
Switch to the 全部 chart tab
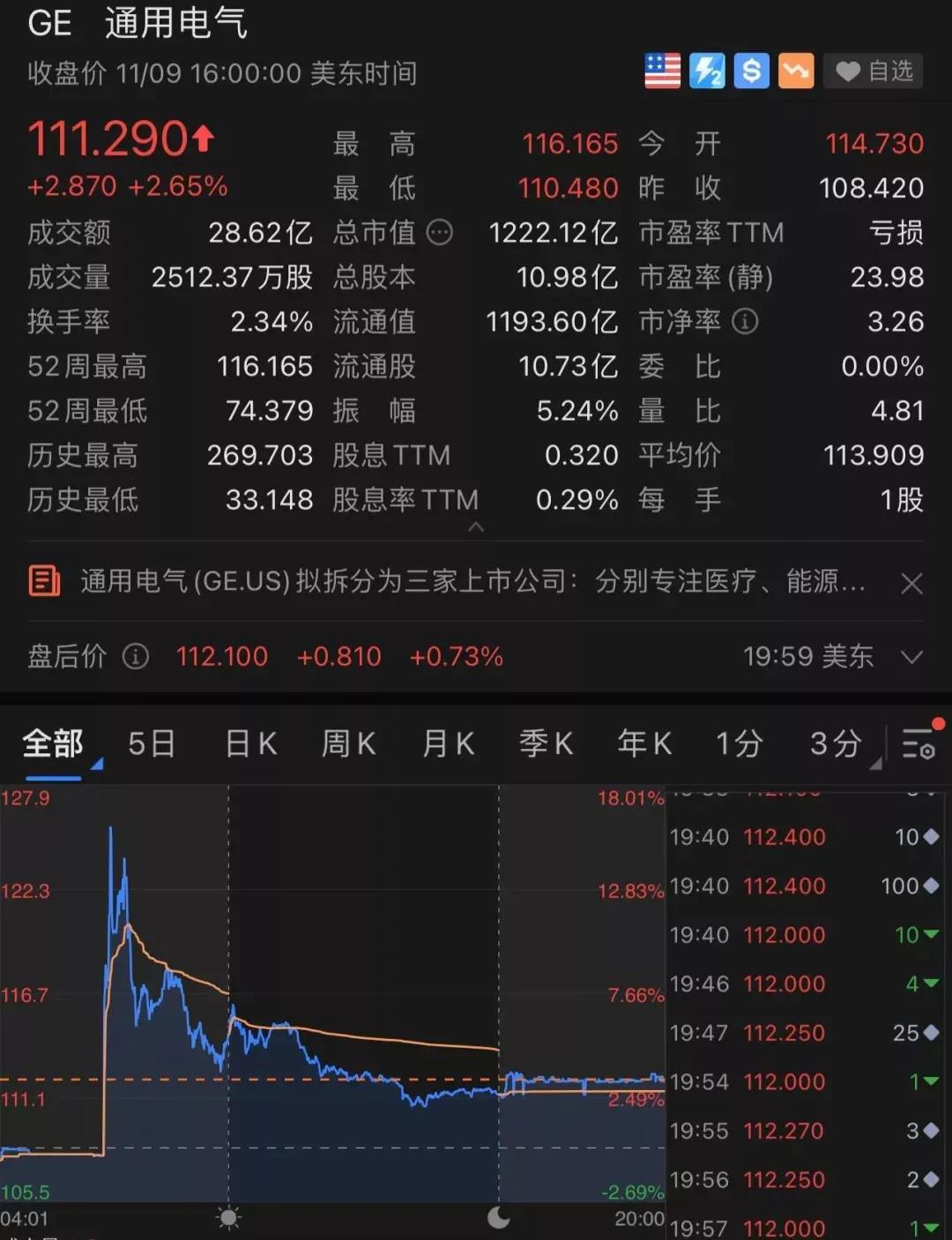[53, 743]
